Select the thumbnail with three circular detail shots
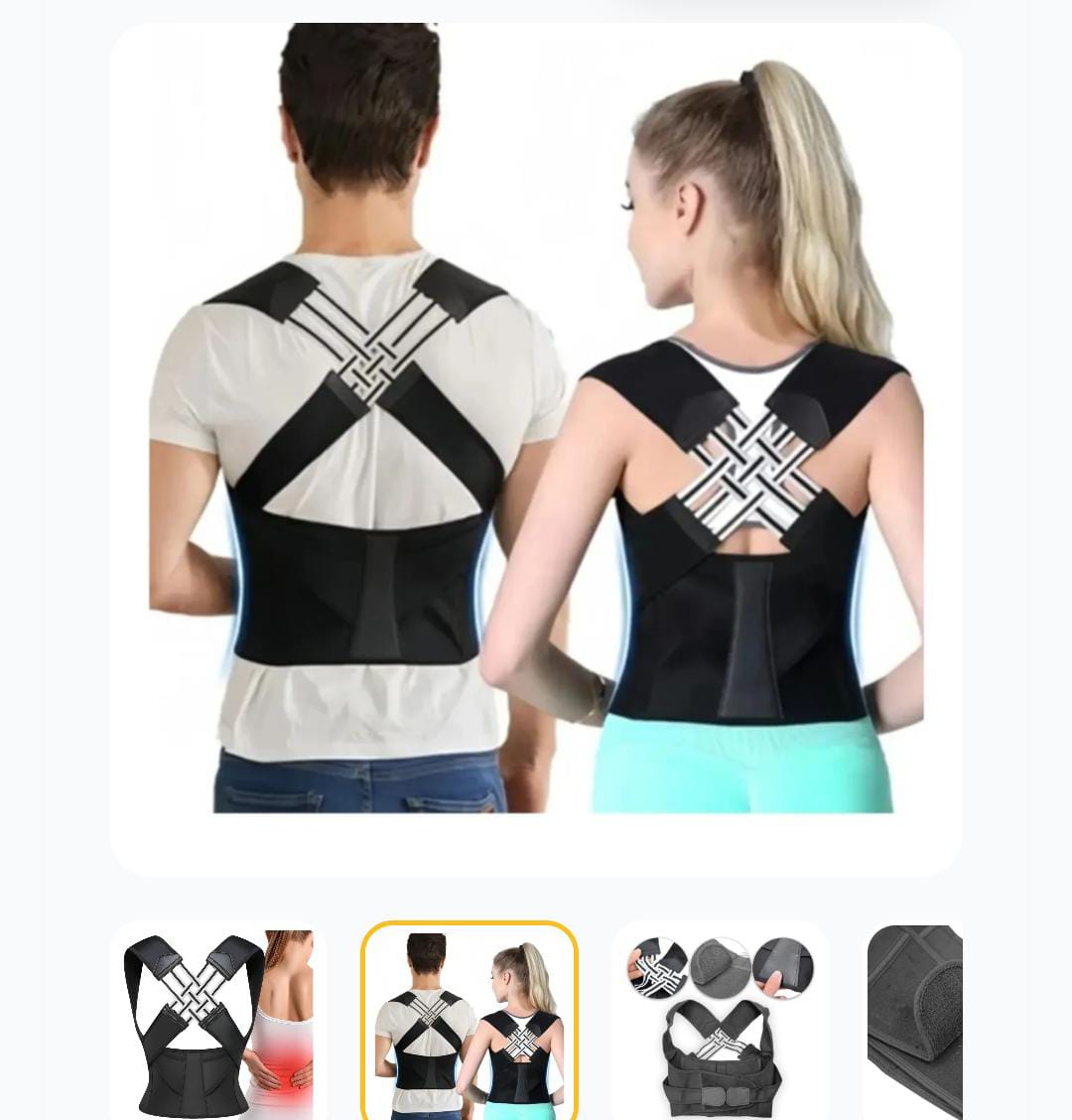Viewport: 1072px width, 1120px height. 721,1023
